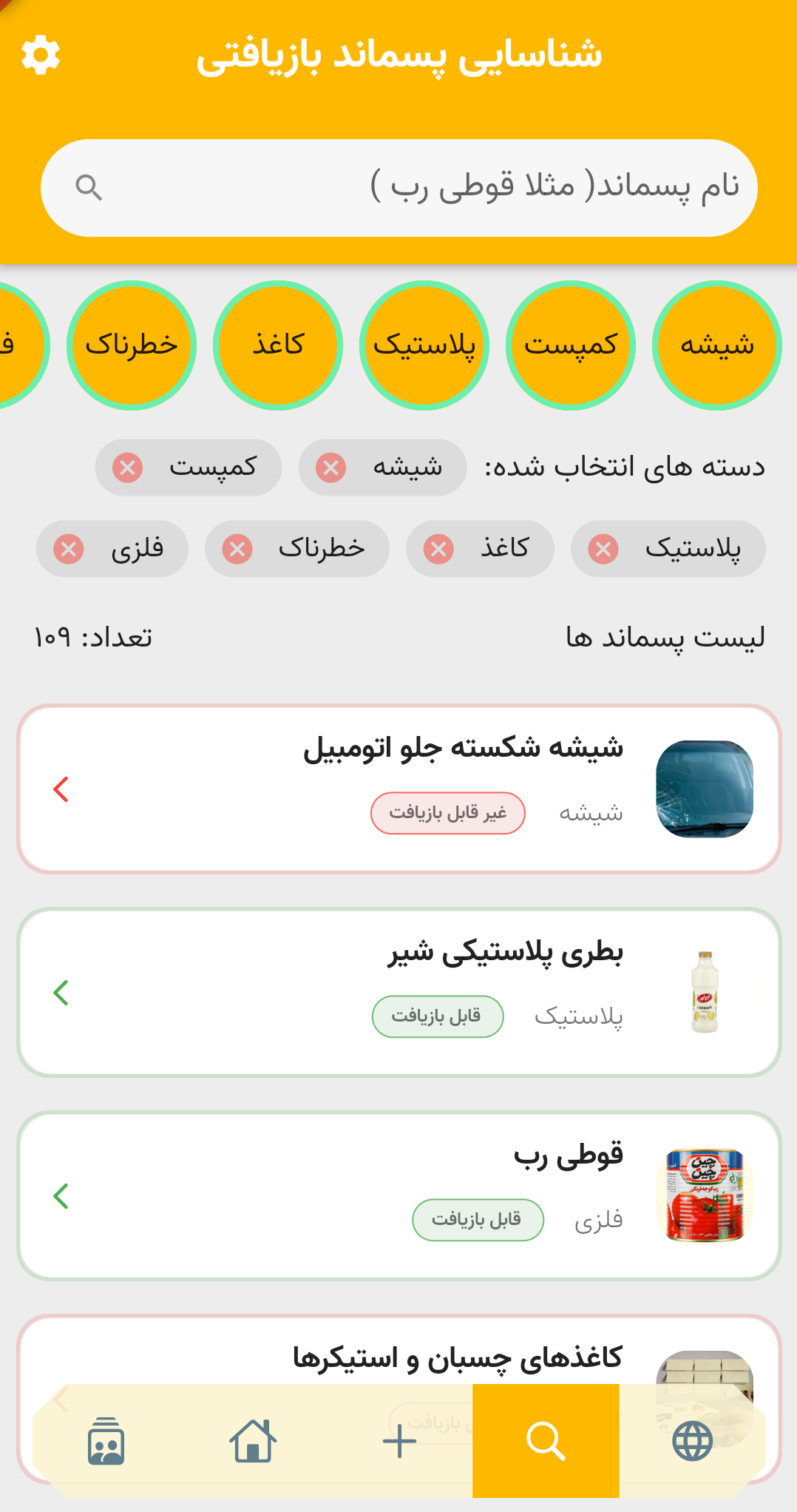Open the recycling bin tab
The height and width of the screenshot is (1512, 797).
106,1441
